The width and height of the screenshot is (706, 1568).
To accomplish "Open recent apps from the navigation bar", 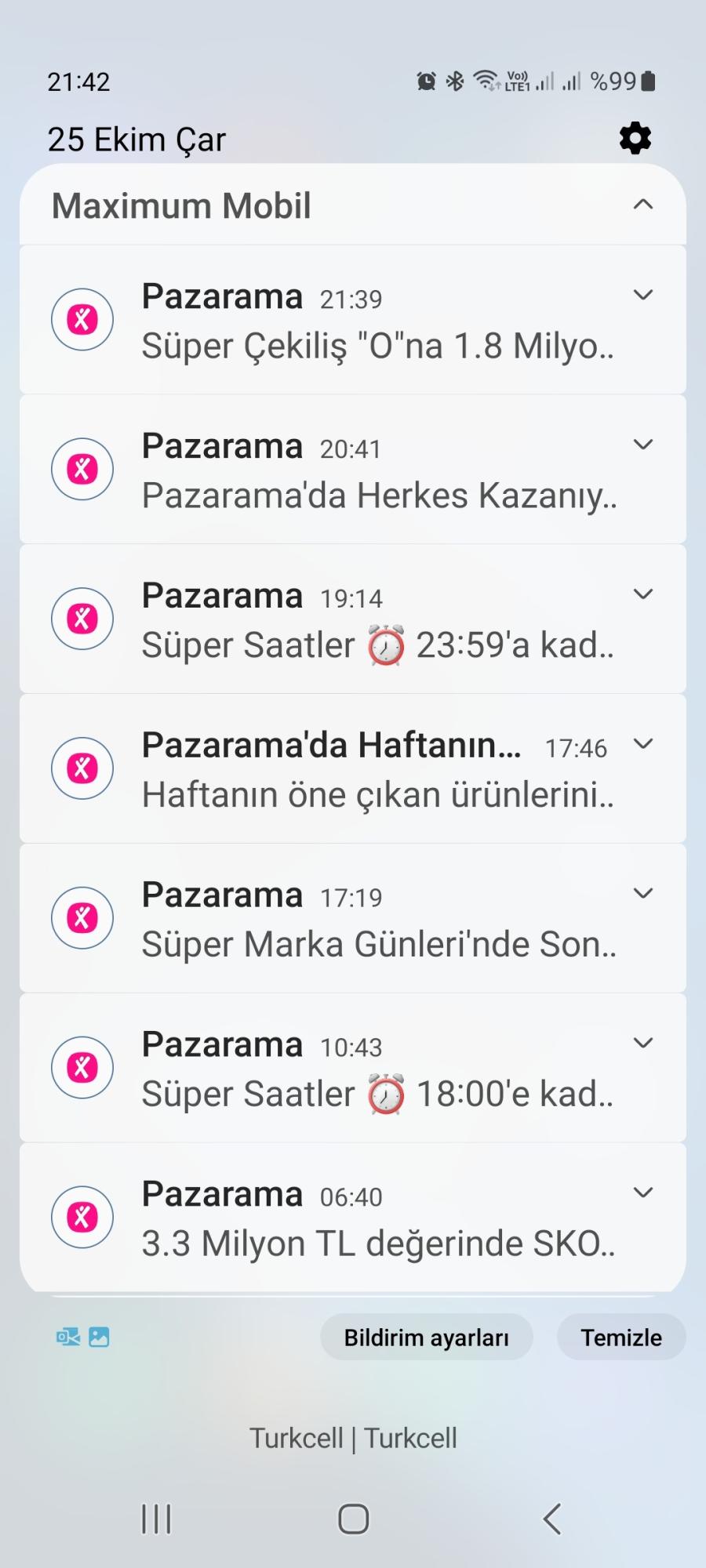I will click(x=155, y=1517).
